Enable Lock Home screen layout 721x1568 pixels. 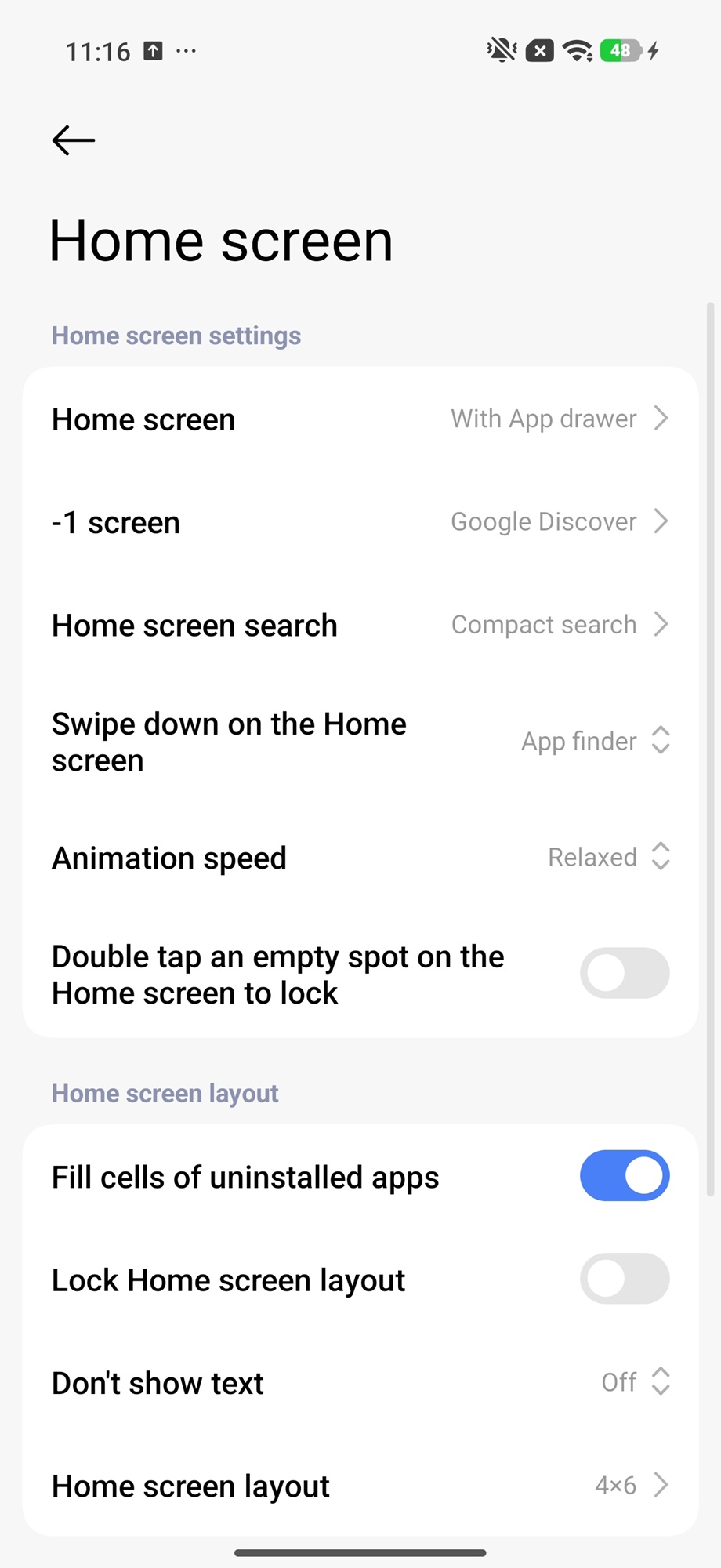(624, 1279)
